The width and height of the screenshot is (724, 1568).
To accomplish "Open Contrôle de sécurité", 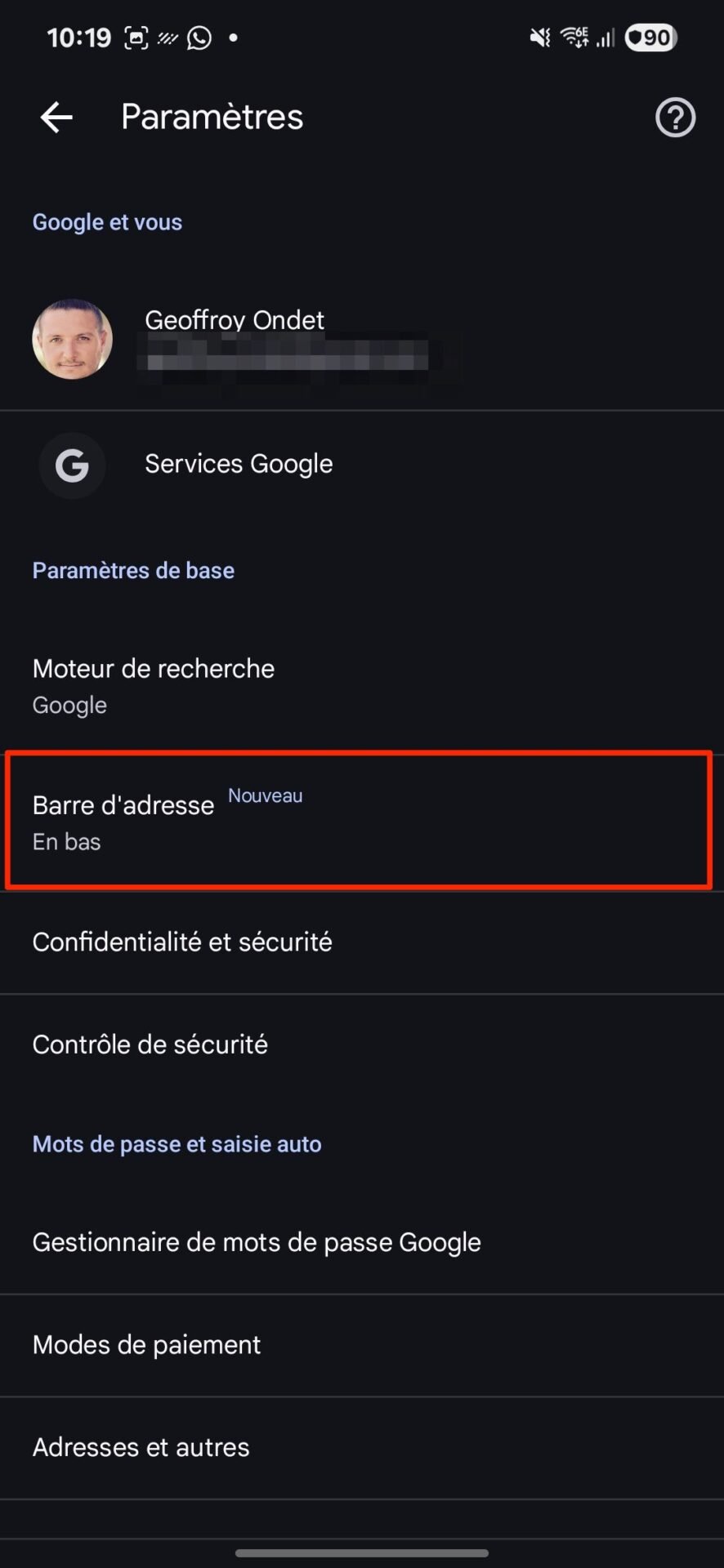I will [x=362, y=1045].
